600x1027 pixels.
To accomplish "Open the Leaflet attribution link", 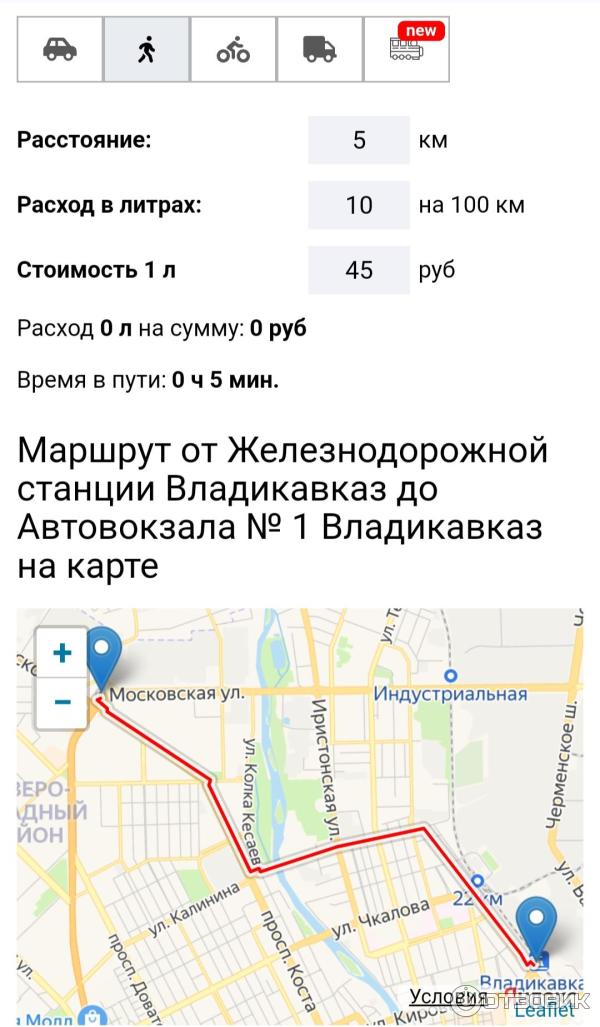I will coord(544,1010).
